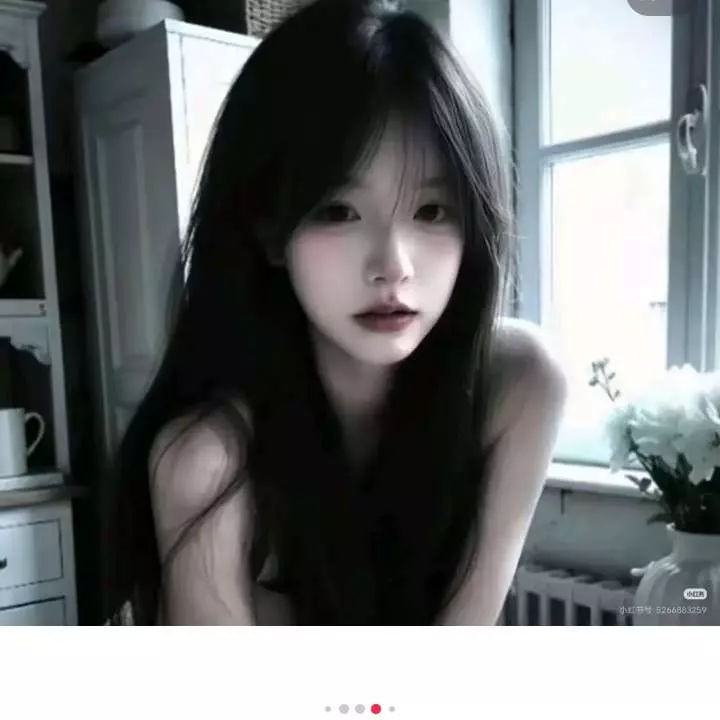Tap the carousel page indicator dots
720x720 pixels.
click(x=360, y=708)
